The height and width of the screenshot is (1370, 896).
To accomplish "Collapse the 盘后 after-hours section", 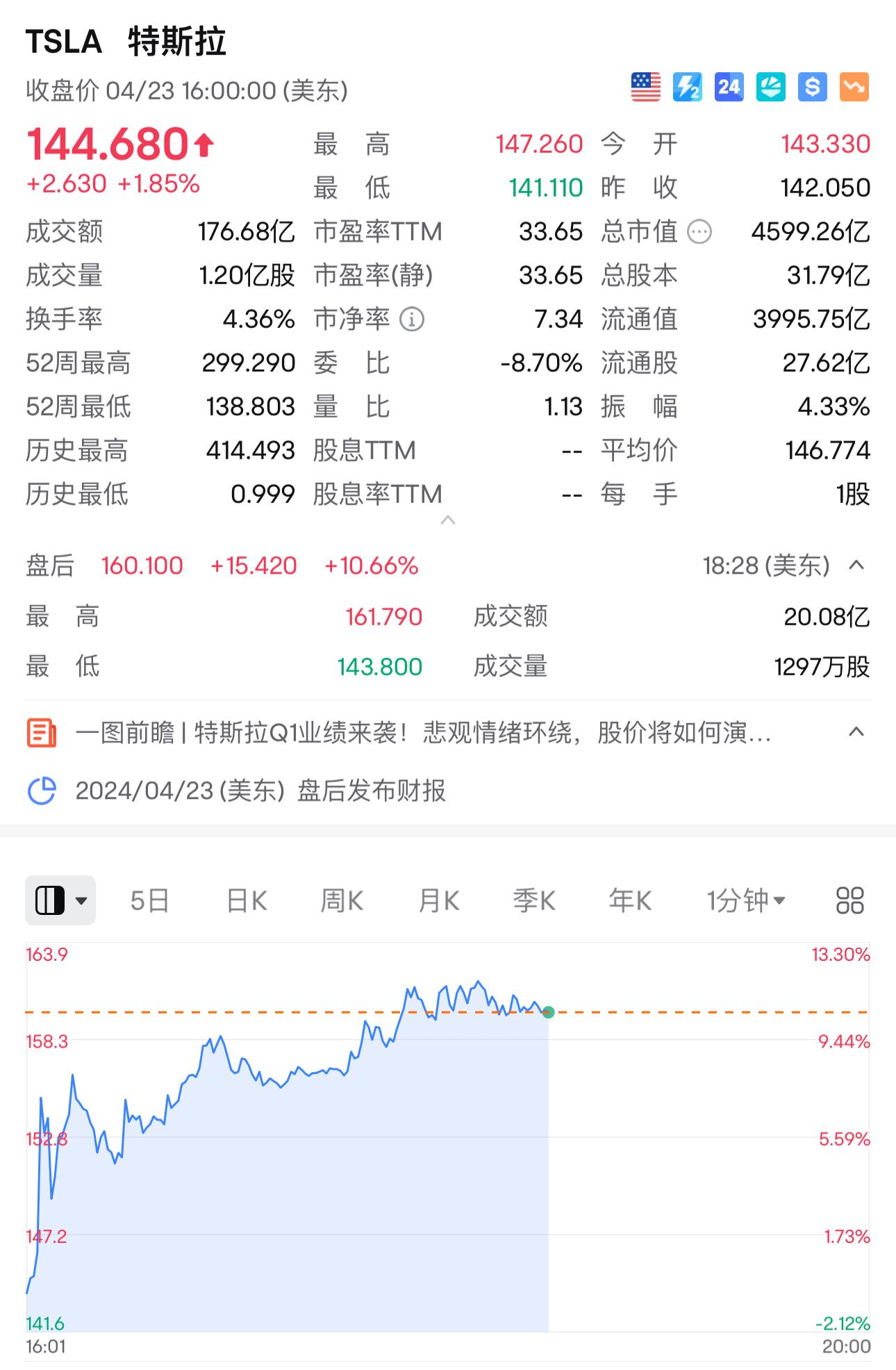I will 856,566.
